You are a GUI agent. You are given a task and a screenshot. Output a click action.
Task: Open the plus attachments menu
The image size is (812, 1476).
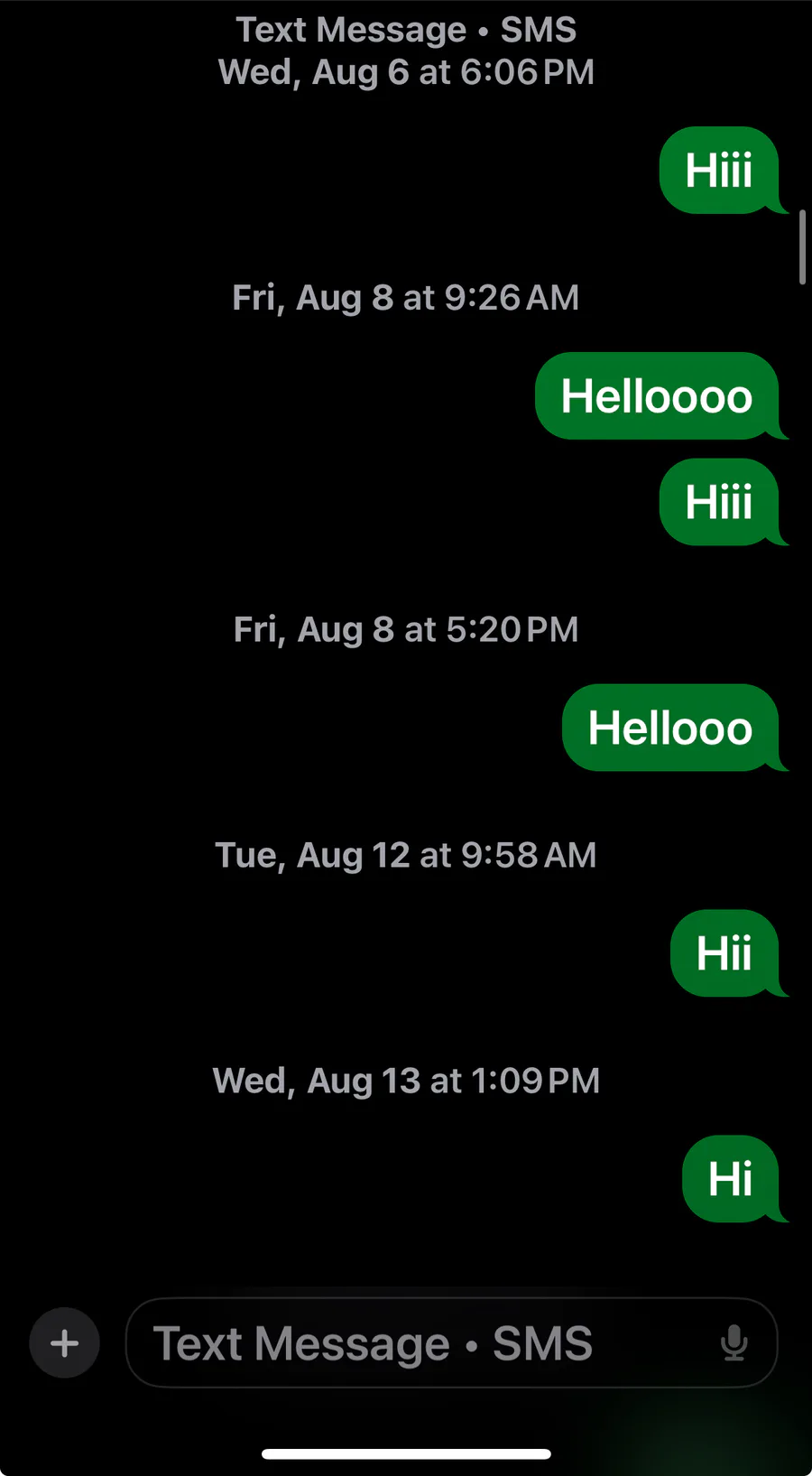click(64, 1342)
